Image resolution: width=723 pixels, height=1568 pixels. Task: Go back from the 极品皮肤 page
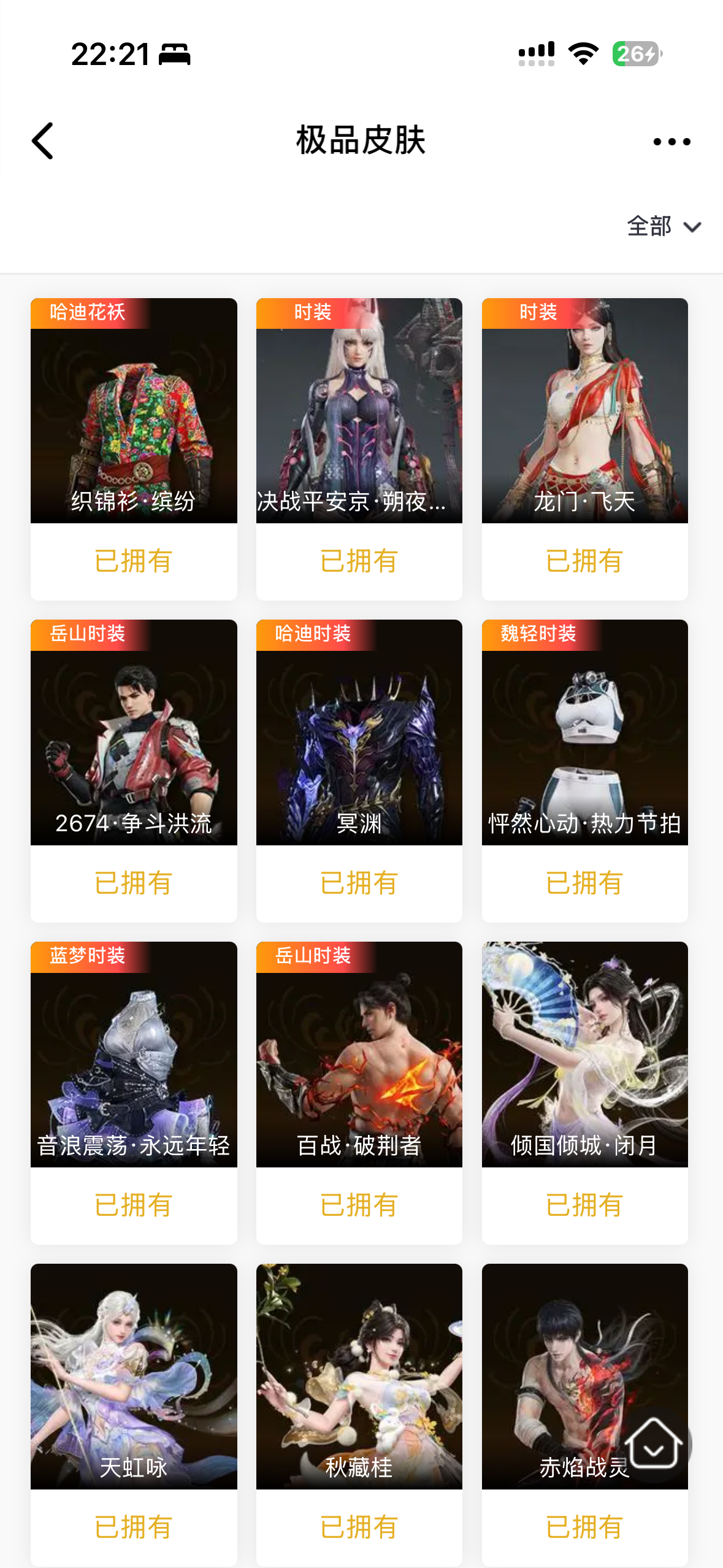pos(43,140)
